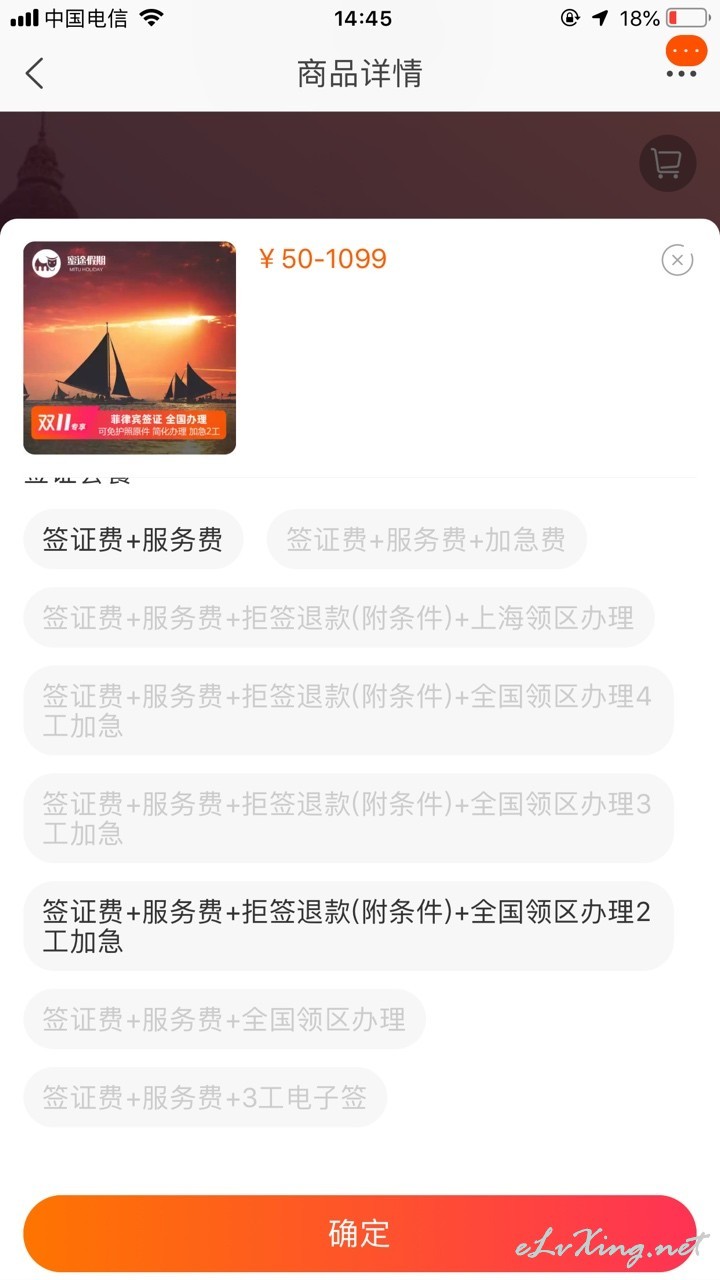View the product thumbnail image
Image resolution: width=720 pixels, height=1280 pixels.
click(x=130, y=348)
